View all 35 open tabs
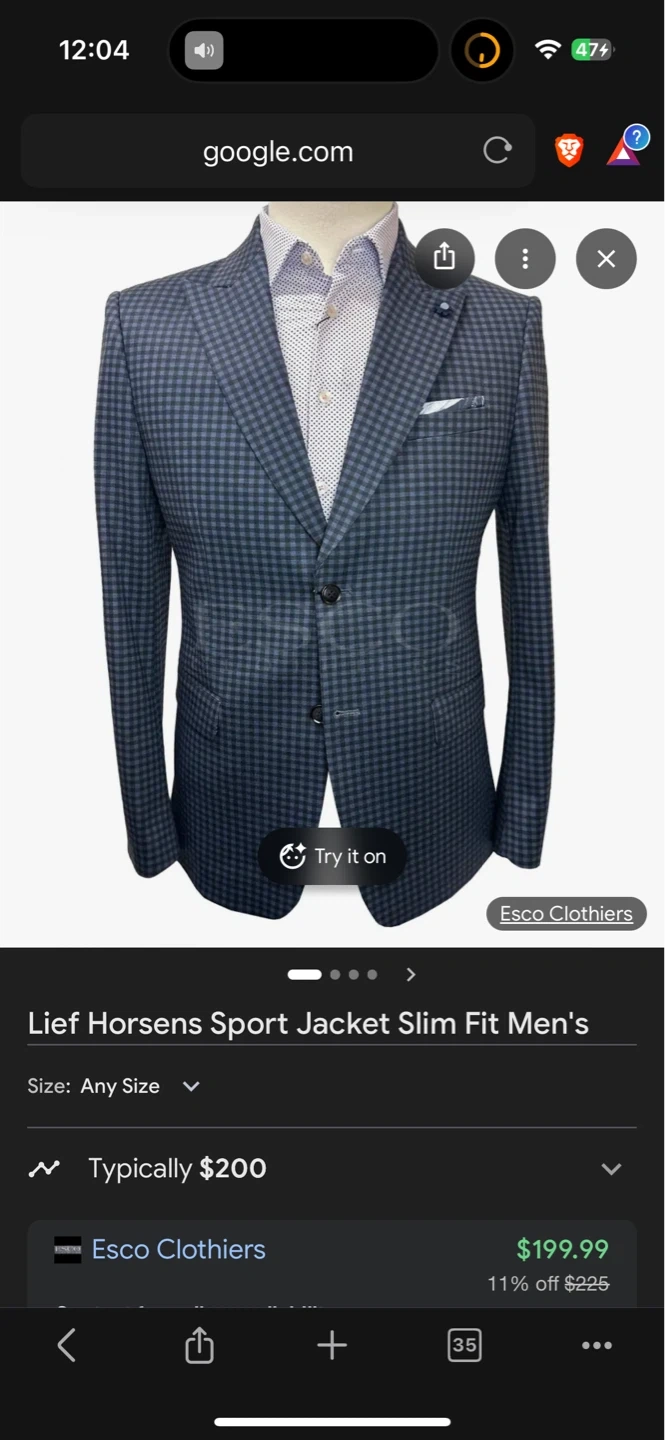Viewport: 665px width, 1440px height. click(464, 1345)
